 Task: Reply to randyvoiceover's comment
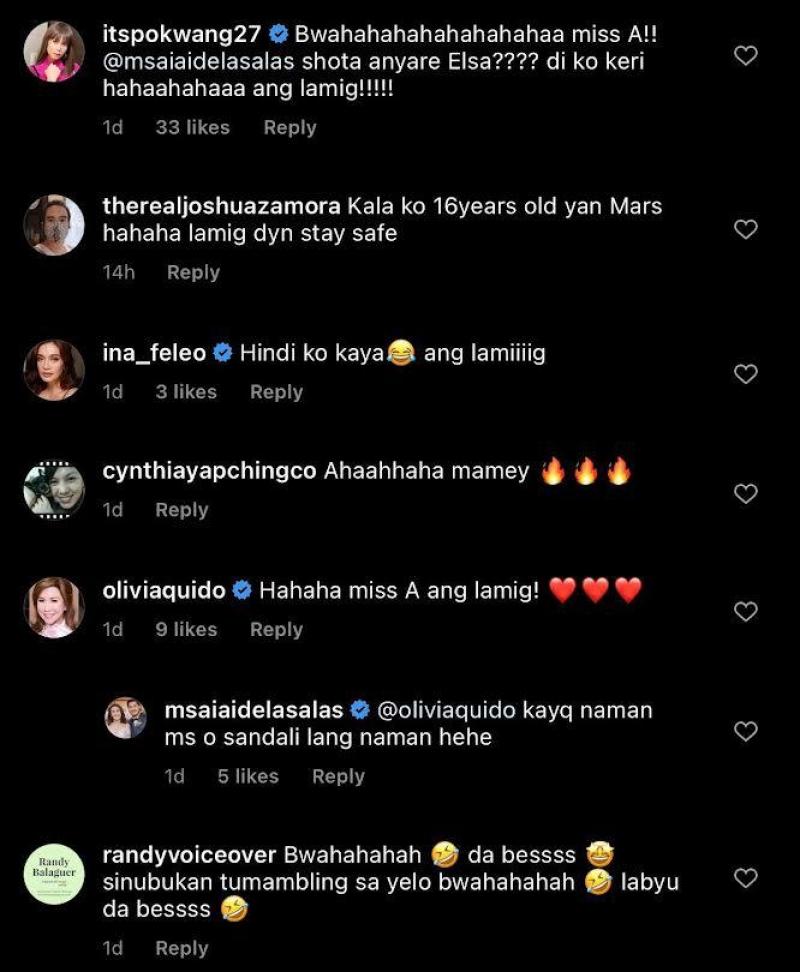click(x=181, y=948)
